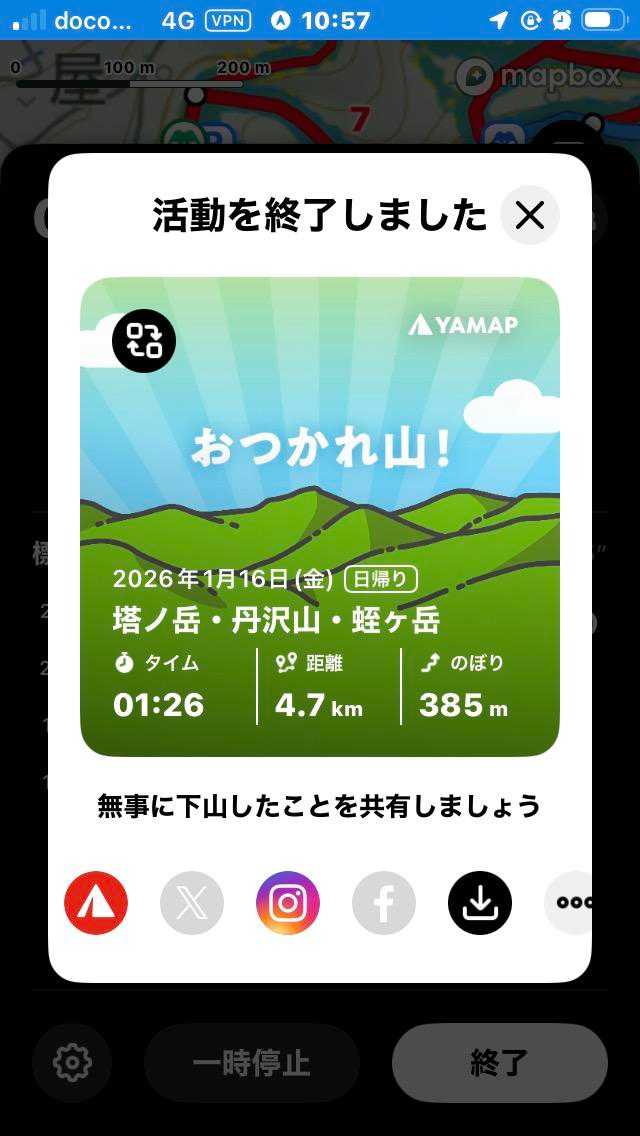The height and width of the screenshot is (1136, 640).
Task: Open the settings gear
Action: [x=72, y=1063]
